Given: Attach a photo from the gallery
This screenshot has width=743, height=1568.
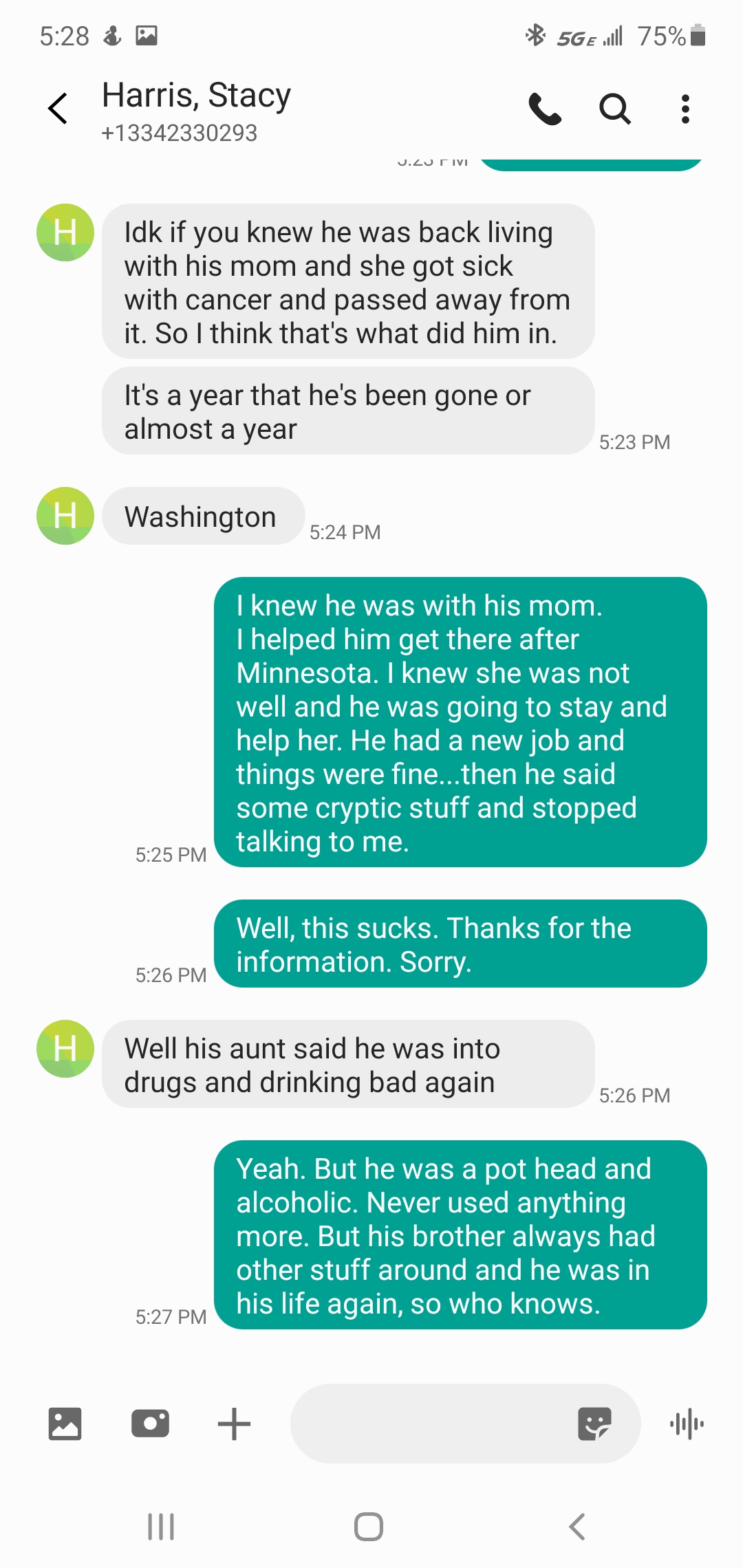Looking at the screenshot, I should point(65,1424).
